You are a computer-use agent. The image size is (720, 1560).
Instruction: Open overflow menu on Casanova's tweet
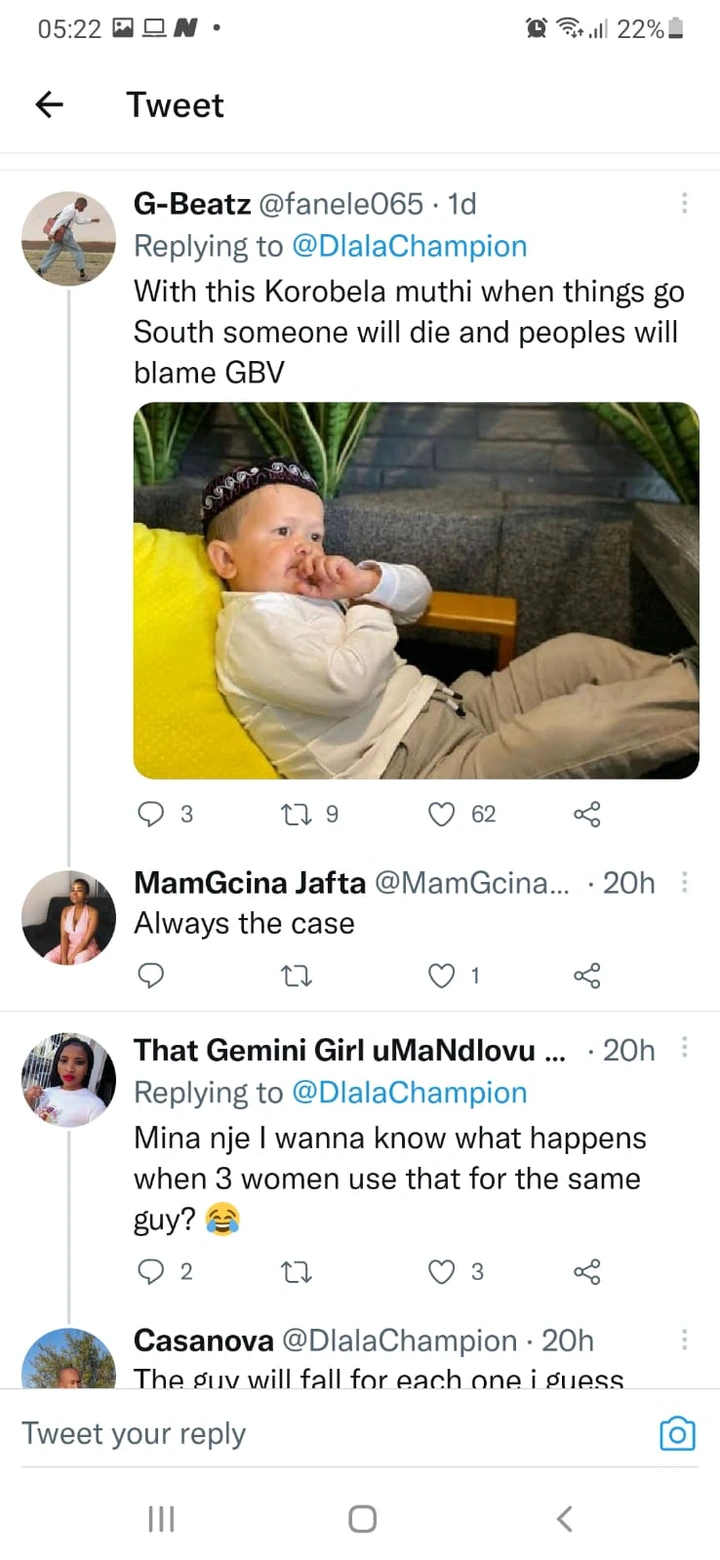(684, 1340)
